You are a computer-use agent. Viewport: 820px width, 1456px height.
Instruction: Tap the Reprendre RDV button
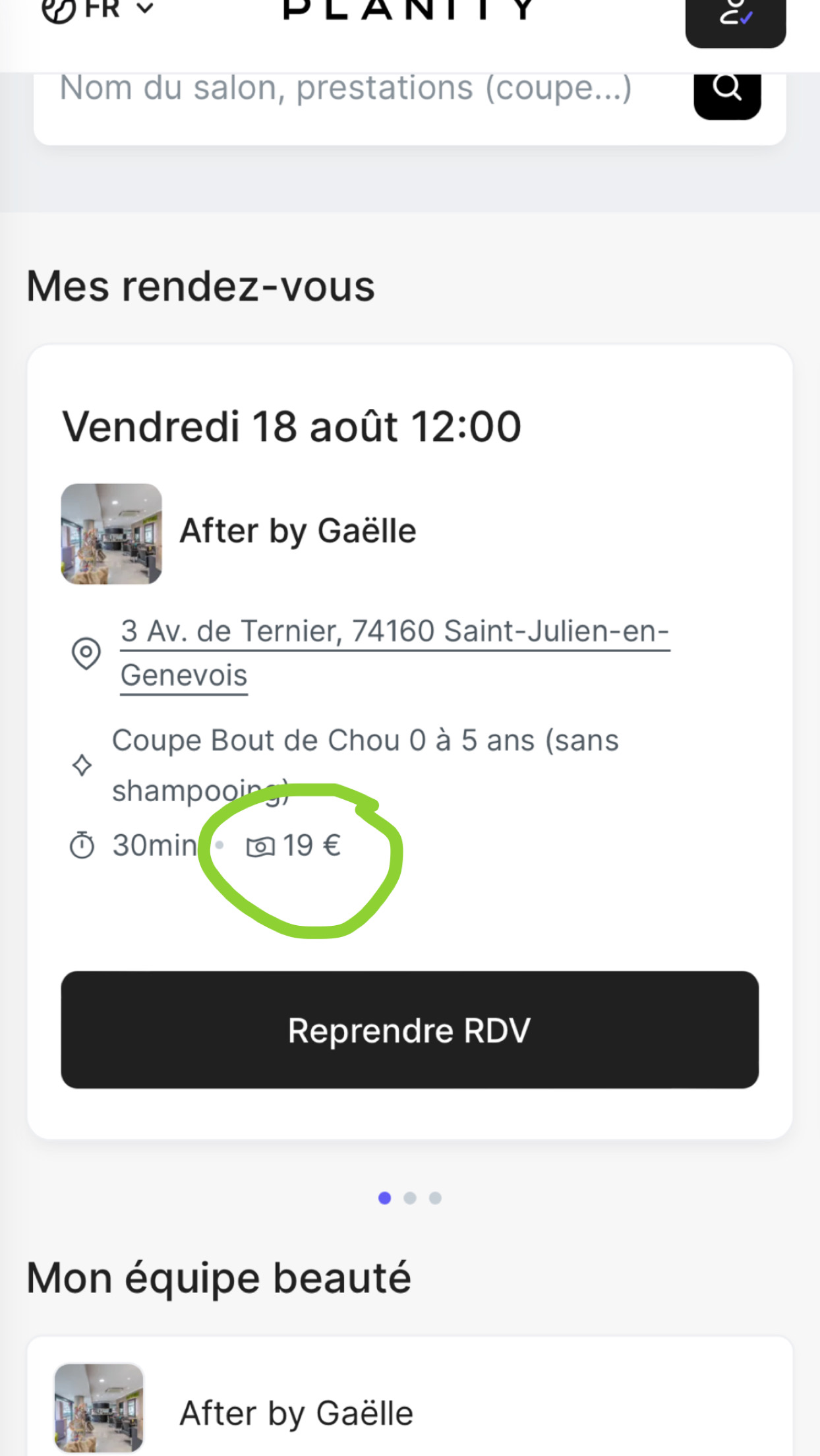coord(409,1029)
